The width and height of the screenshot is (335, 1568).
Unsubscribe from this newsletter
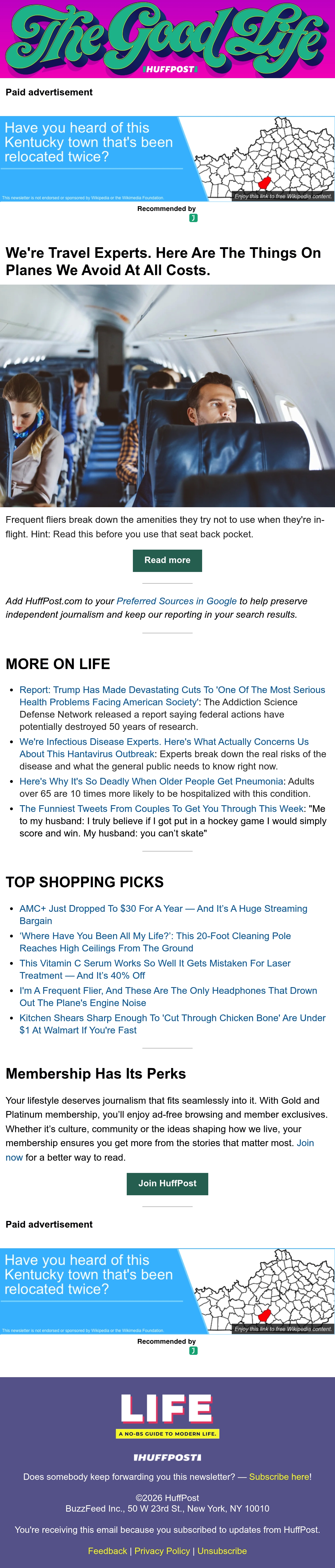222,1550
